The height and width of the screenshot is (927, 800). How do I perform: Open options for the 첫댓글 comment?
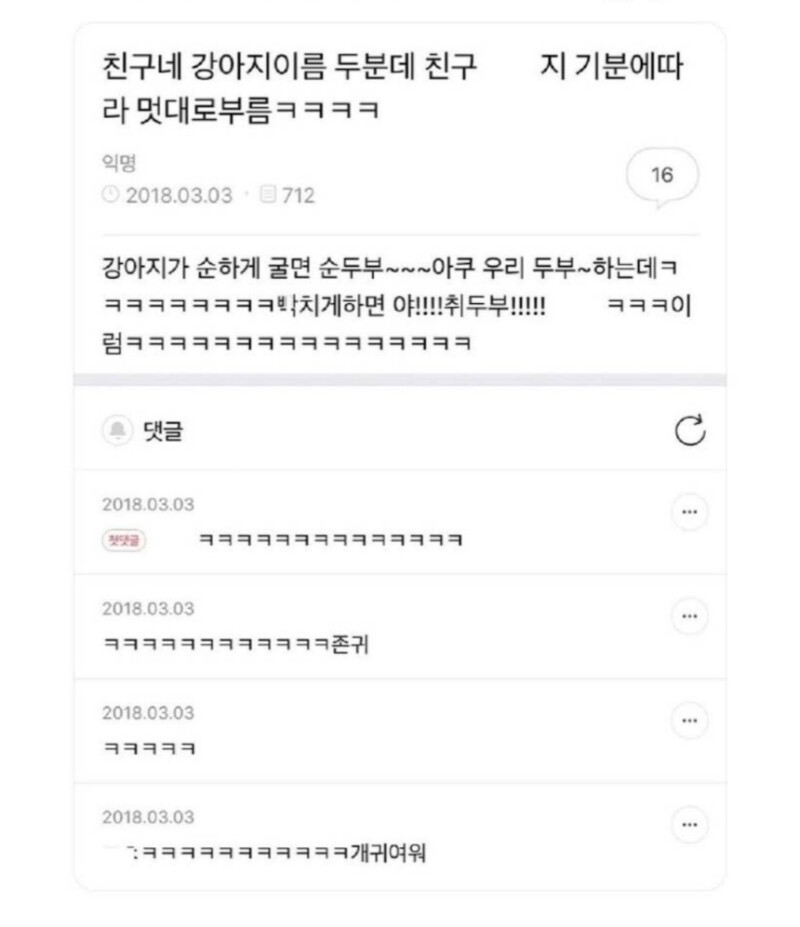[x=689, y=512]
